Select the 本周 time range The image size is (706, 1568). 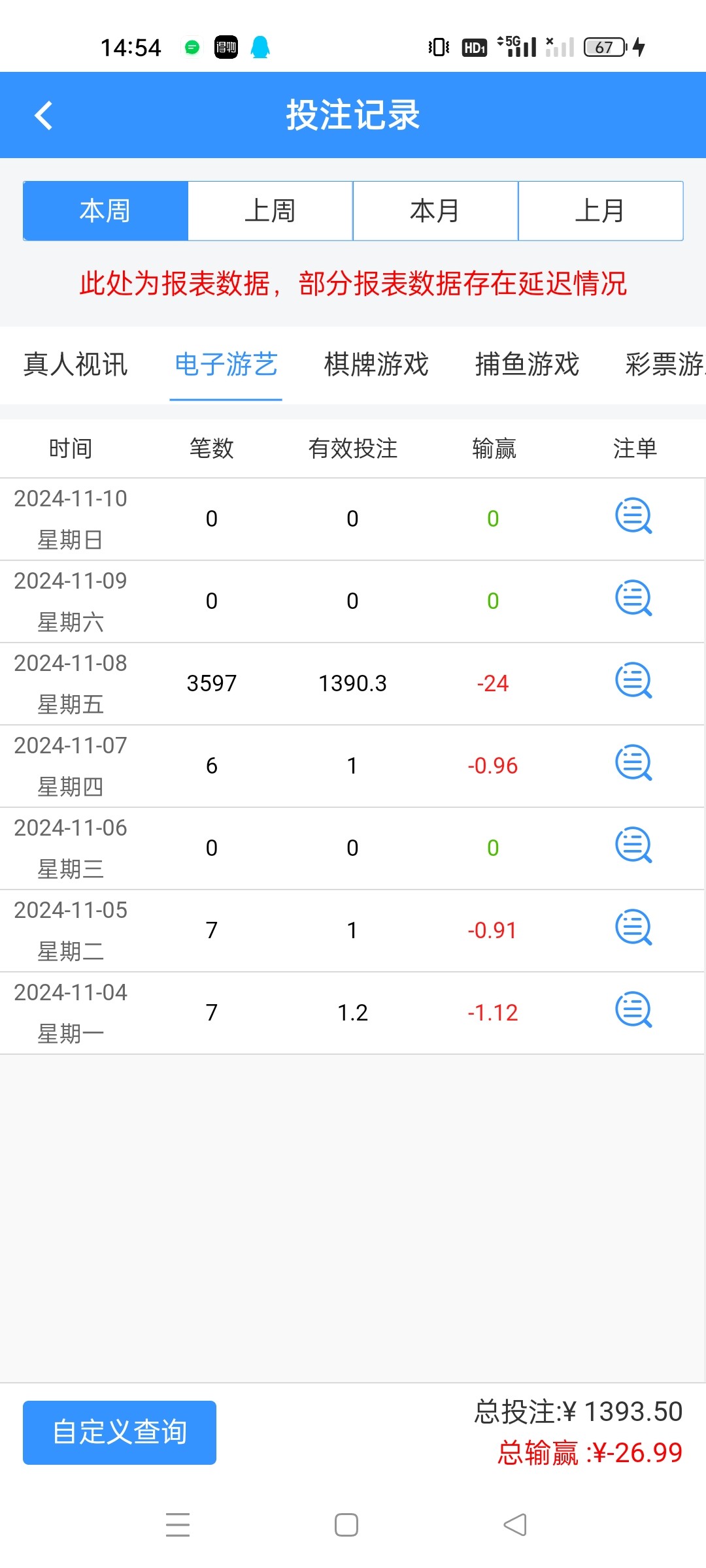tap(105, 211)
